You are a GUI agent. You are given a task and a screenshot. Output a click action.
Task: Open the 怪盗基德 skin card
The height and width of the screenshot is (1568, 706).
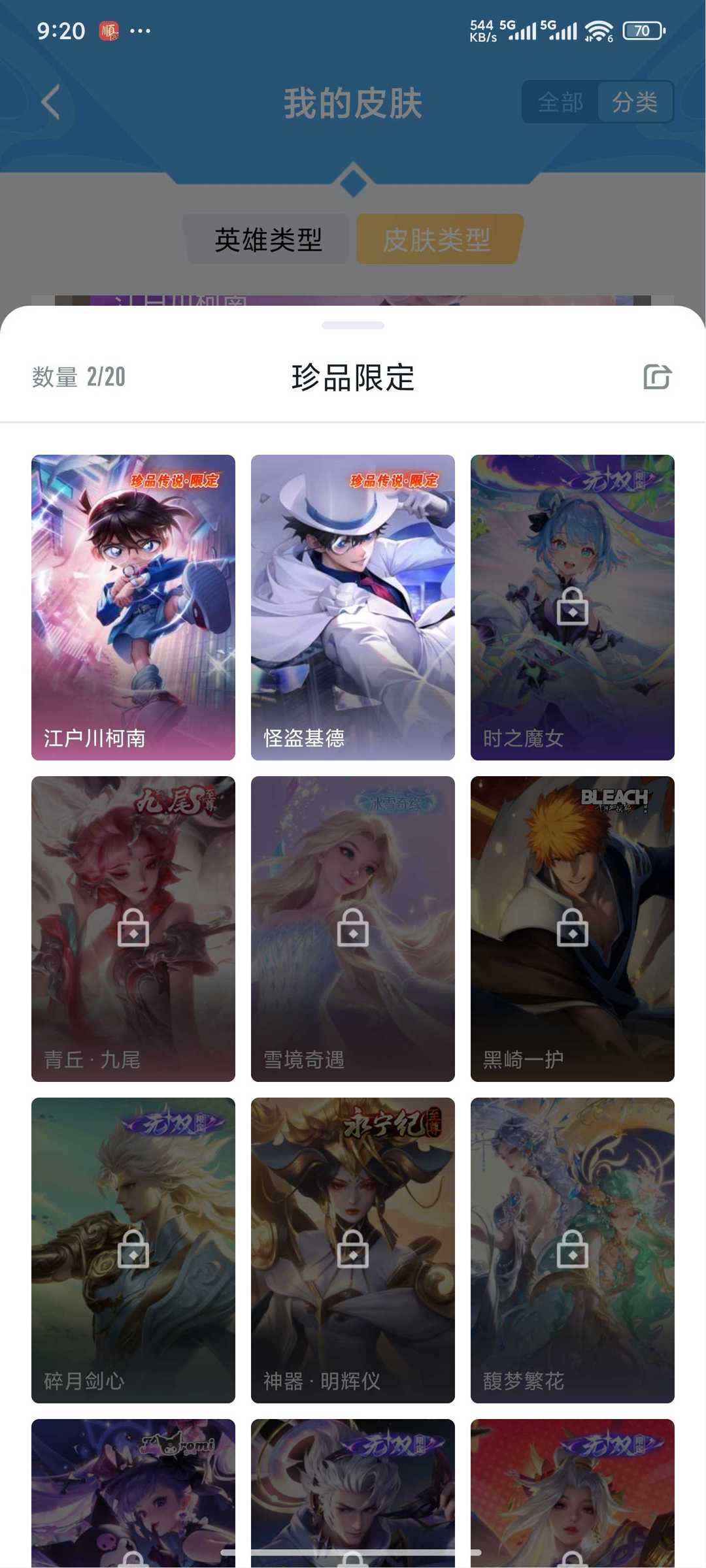tap(353, 608)
